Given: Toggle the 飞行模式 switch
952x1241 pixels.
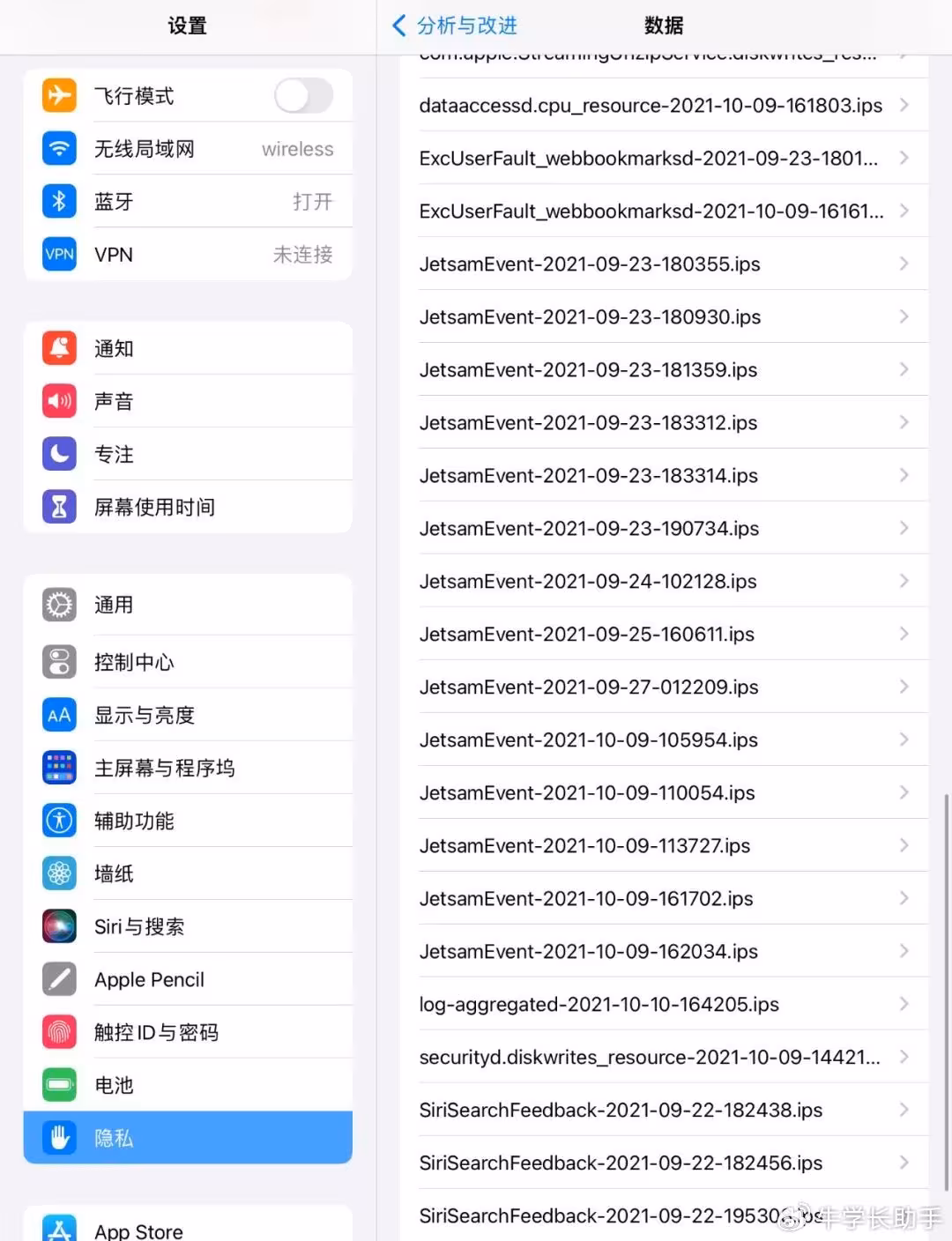Looking at the screenshot, I should 303,96.
